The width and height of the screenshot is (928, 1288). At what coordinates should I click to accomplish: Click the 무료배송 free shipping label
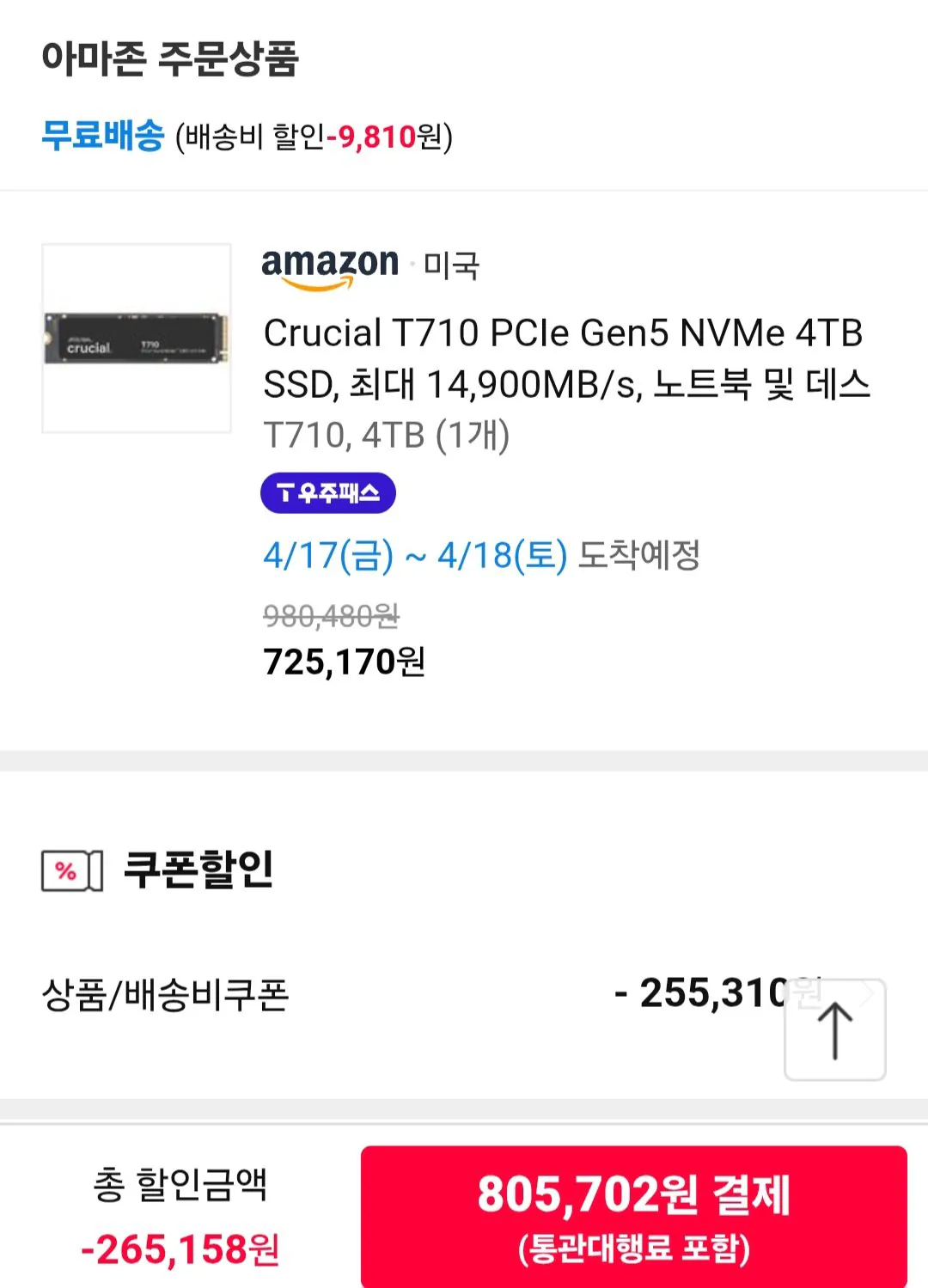tap(103, 136)
